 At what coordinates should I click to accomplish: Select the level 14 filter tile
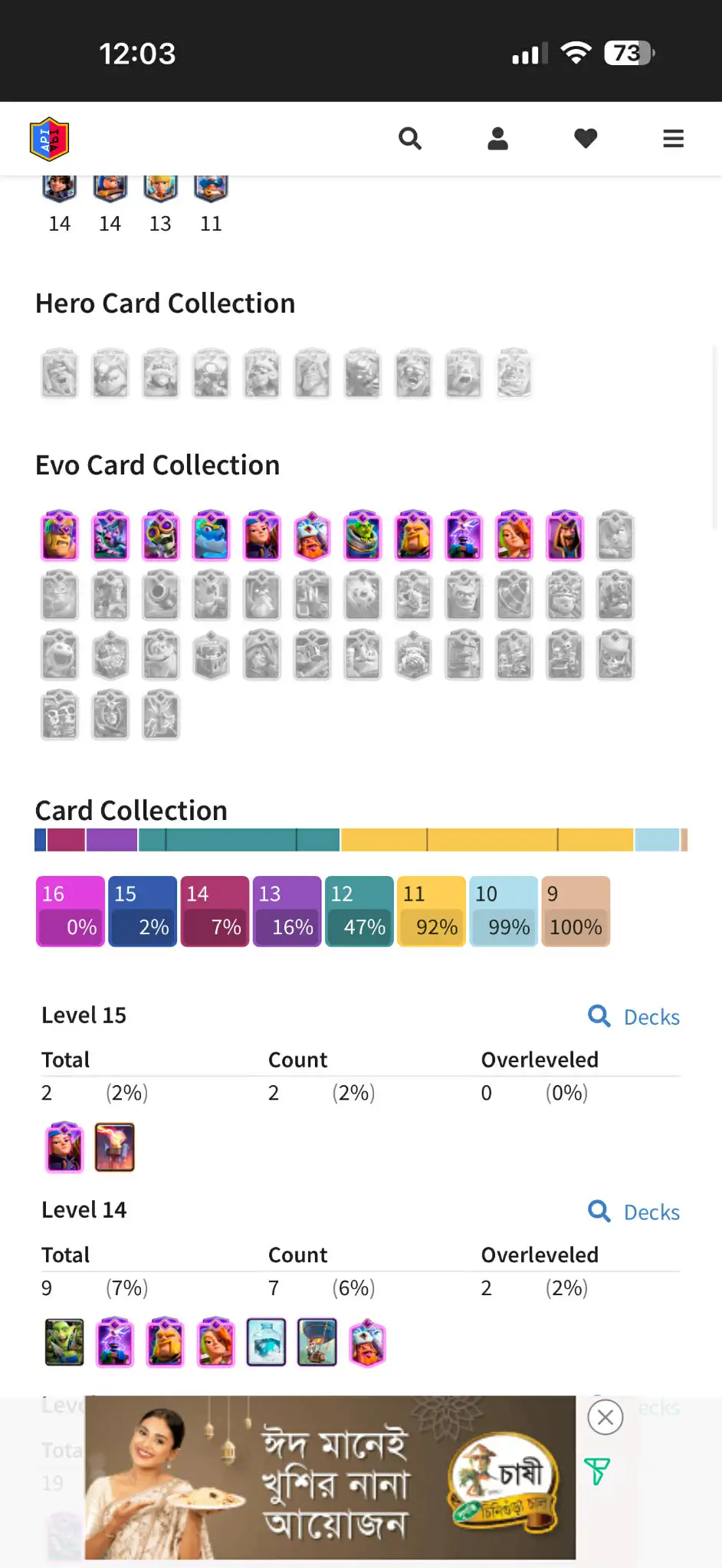point(214,911)
